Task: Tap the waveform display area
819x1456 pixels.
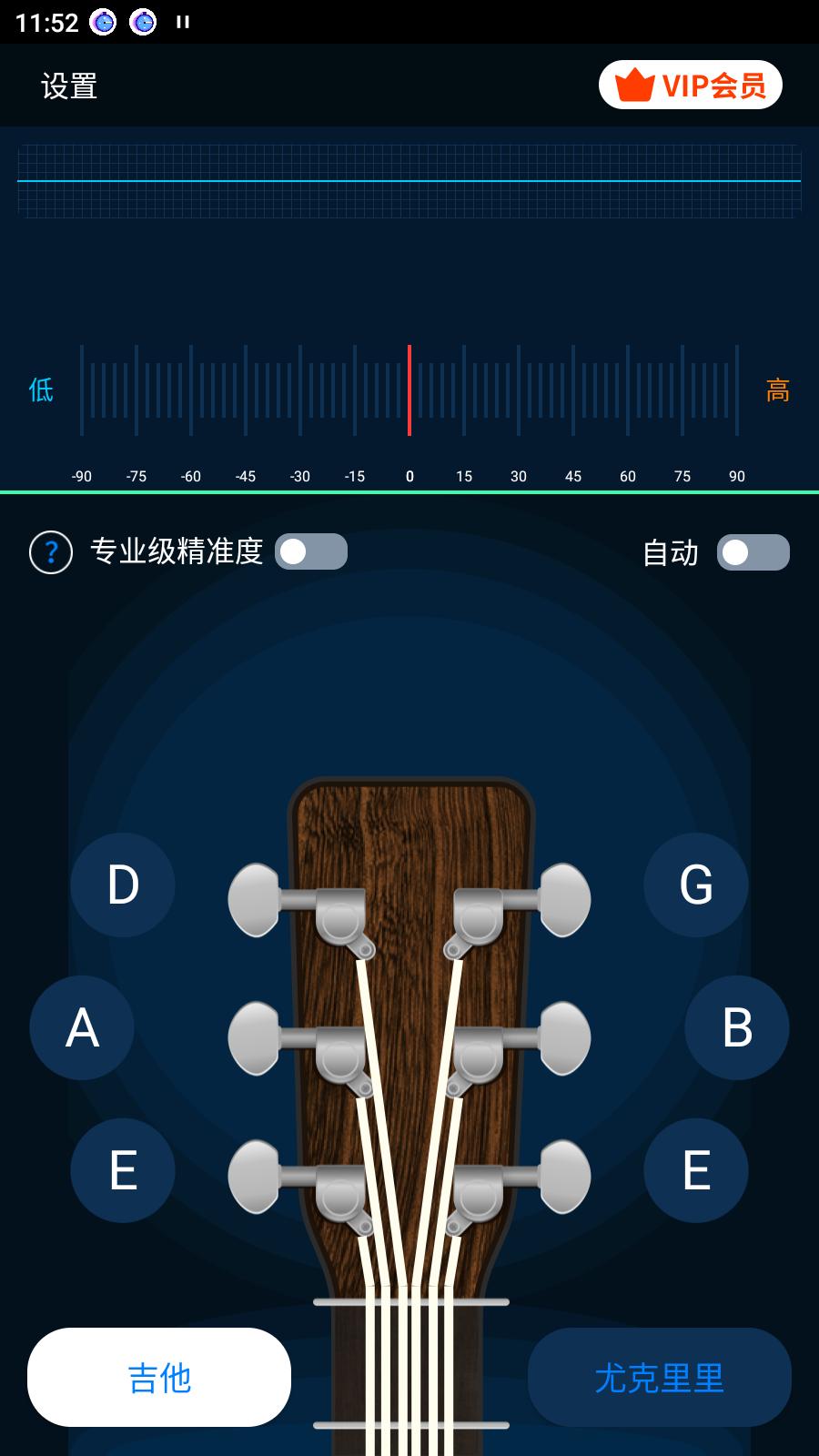Action: point(409,180)
